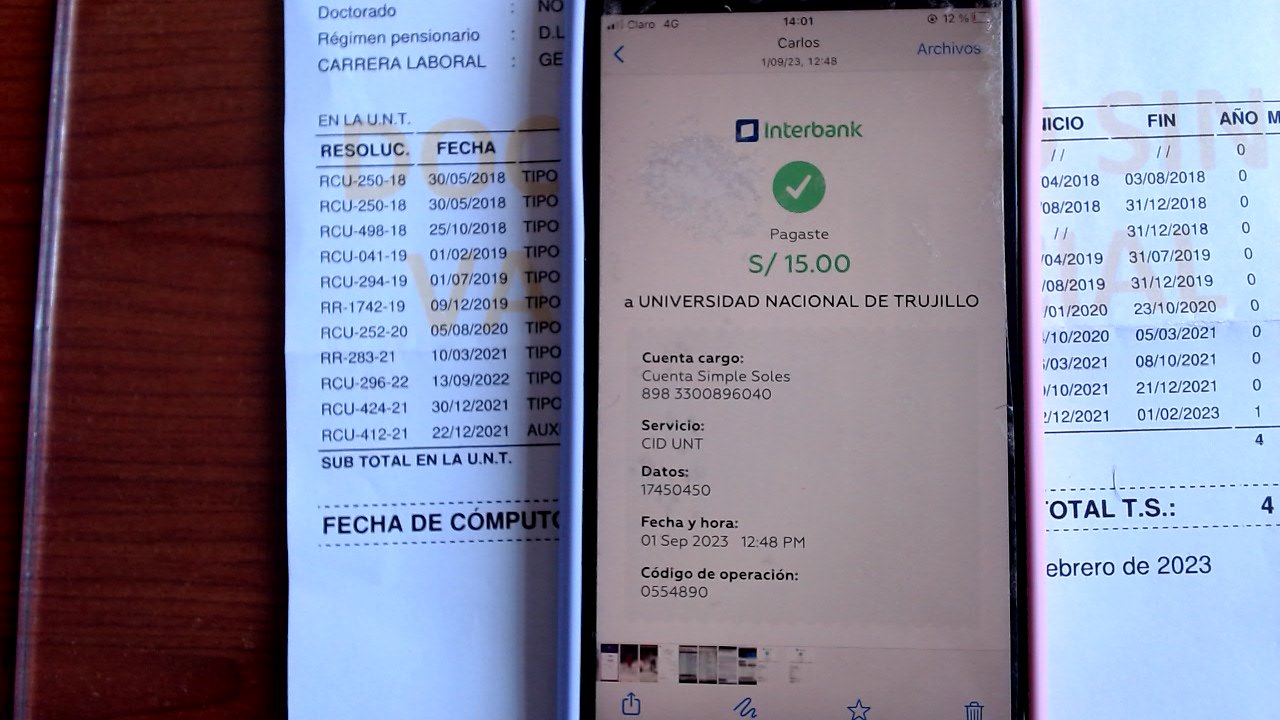Select the first thumbnail in the media strip
The width and height of the screenshot is (1280, 720).
608,664
